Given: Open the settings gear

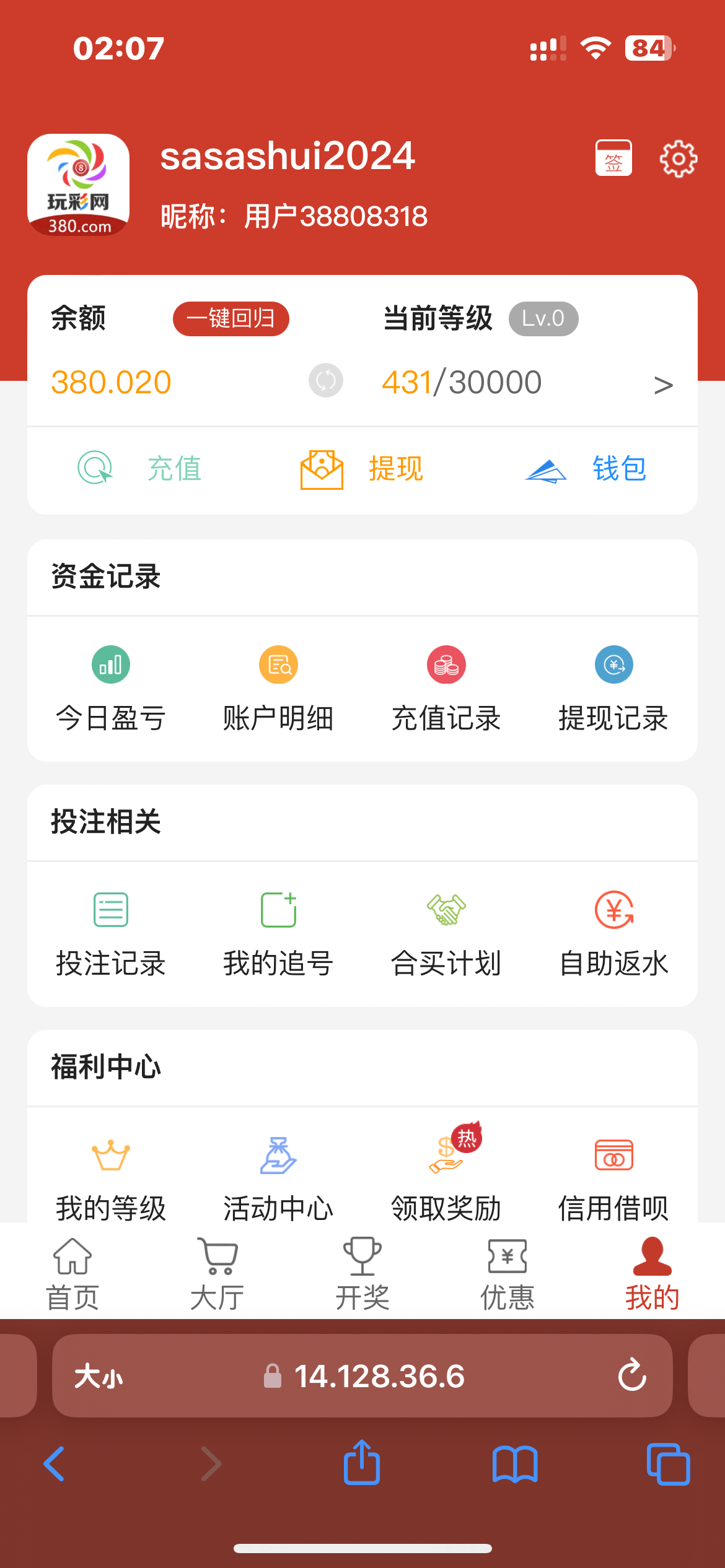Looking at the screenshot, I should click(679, 159).
